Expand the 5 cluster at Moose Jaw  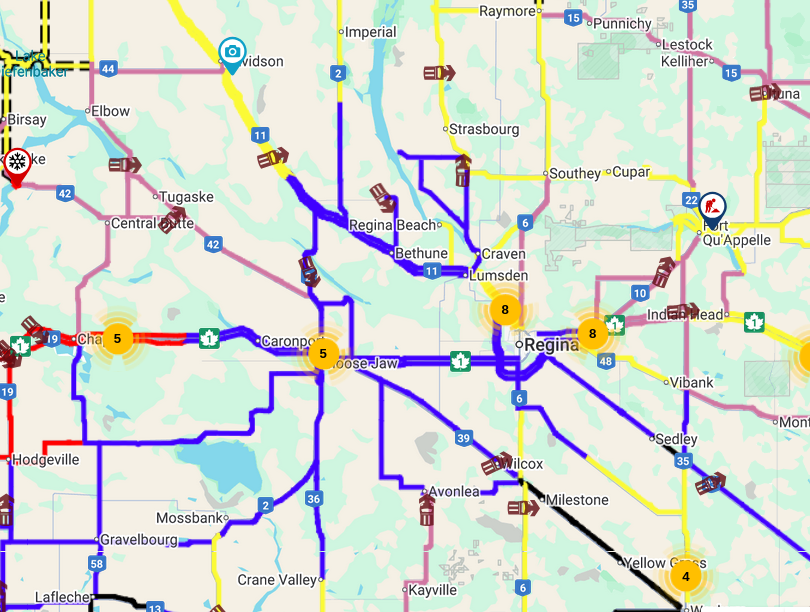point(322,353)
